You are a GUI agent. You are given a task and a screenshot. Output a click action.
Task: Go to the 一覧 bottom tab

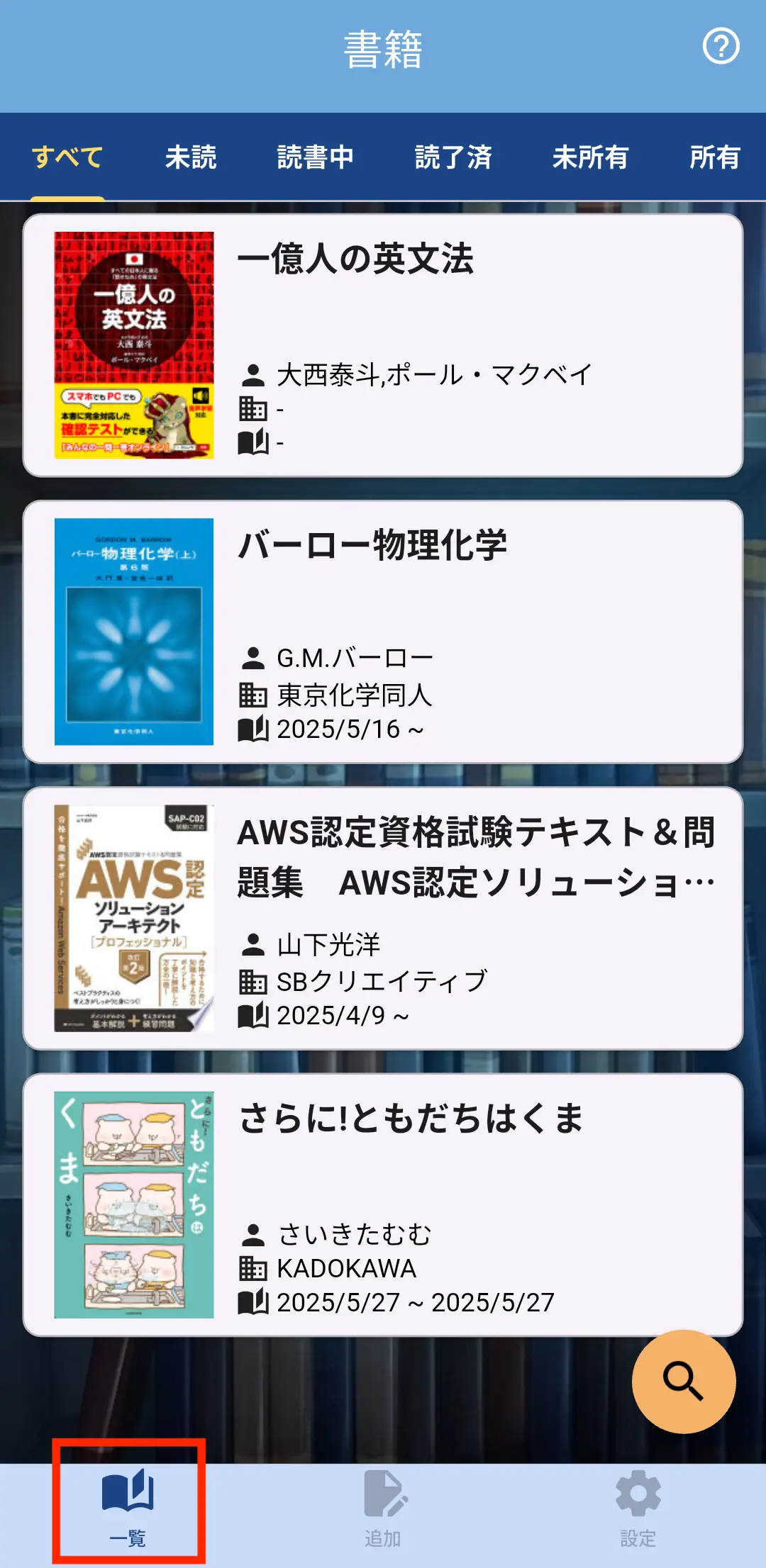128,1506
